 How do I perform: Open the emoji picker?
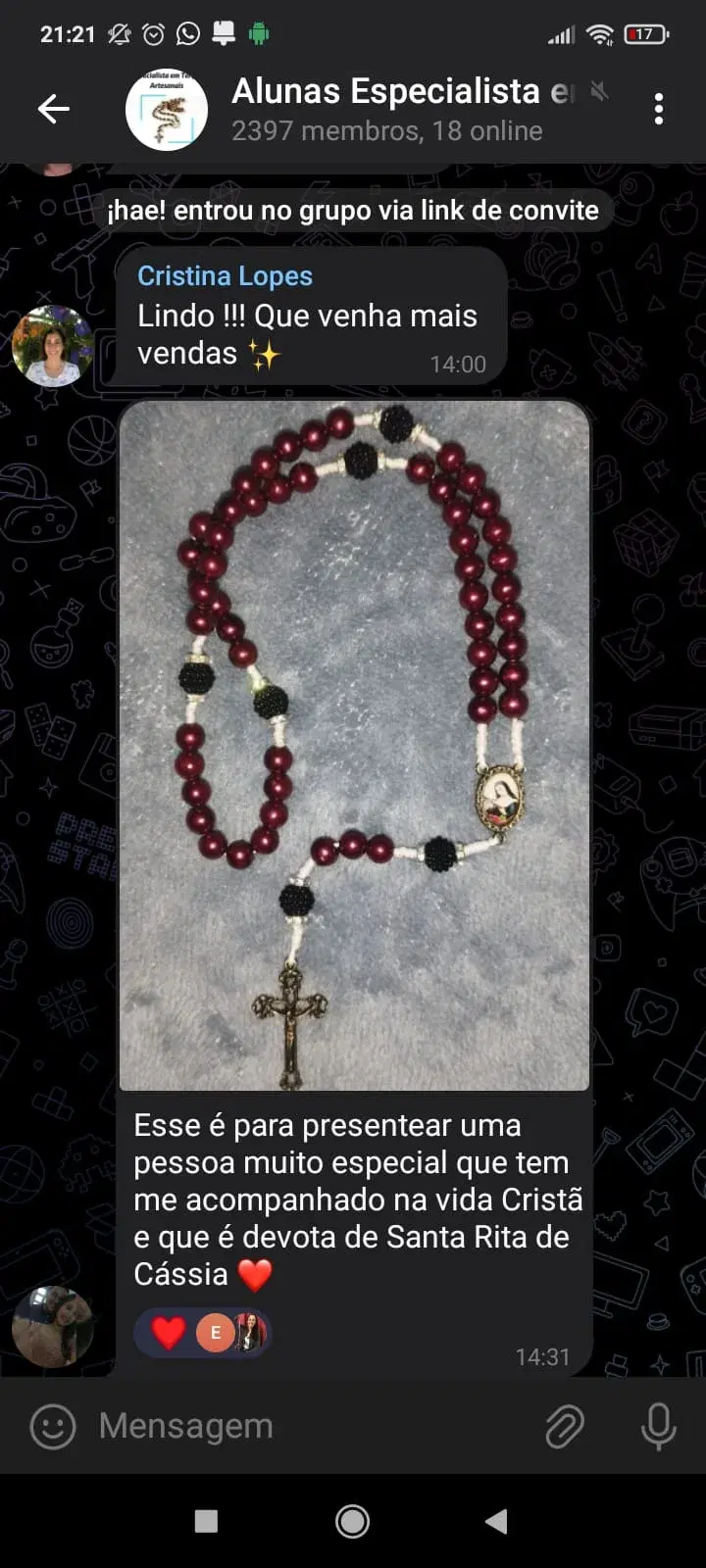(53, 1426)
